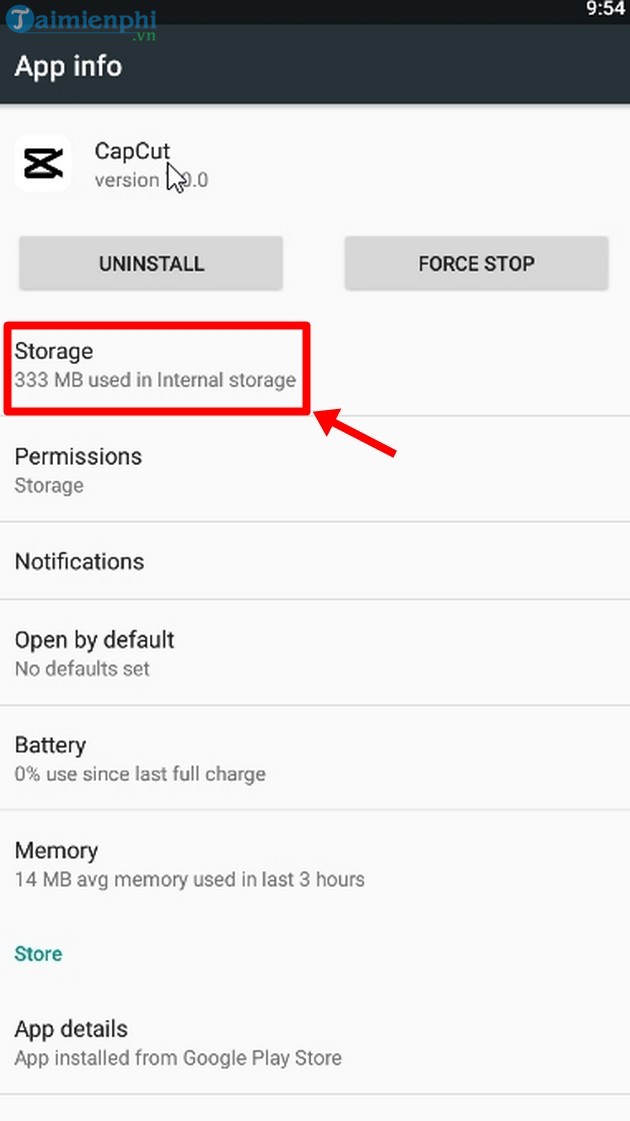Force stop CapCut

point(476,264)
